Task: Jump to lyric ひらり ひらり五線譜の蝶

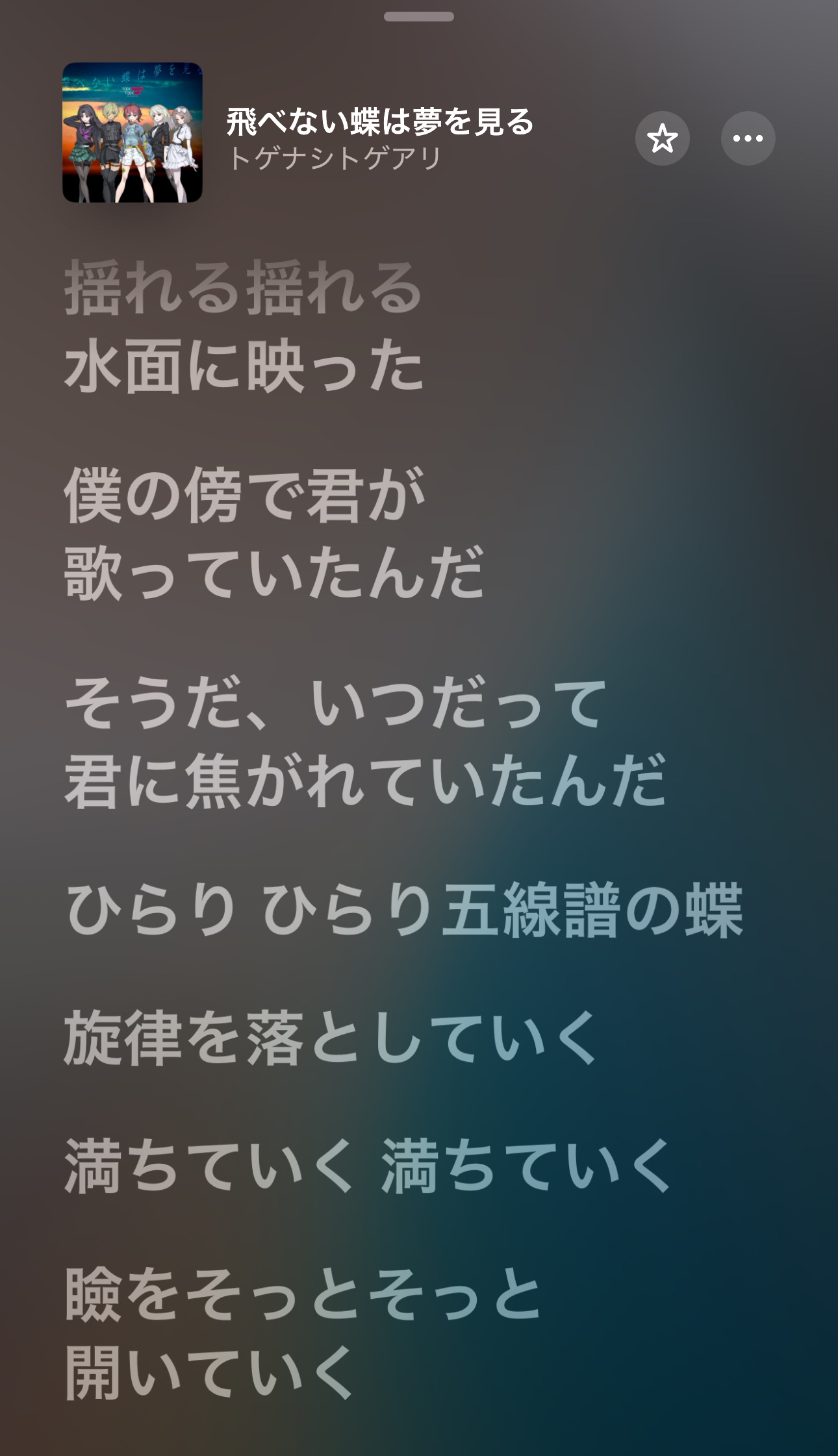Action: coord(404,910)
